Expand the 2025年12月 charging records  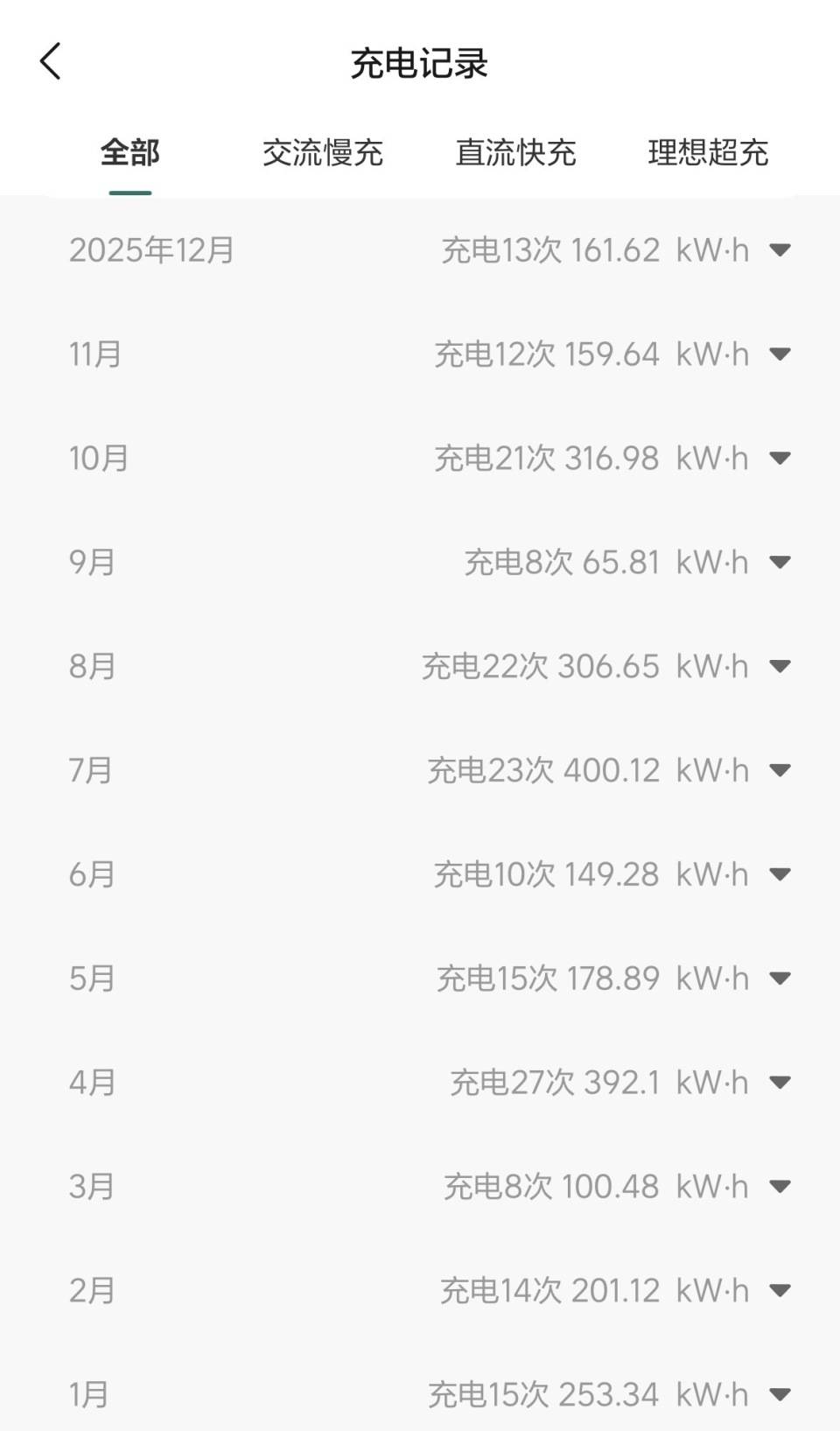click(780, 250)
